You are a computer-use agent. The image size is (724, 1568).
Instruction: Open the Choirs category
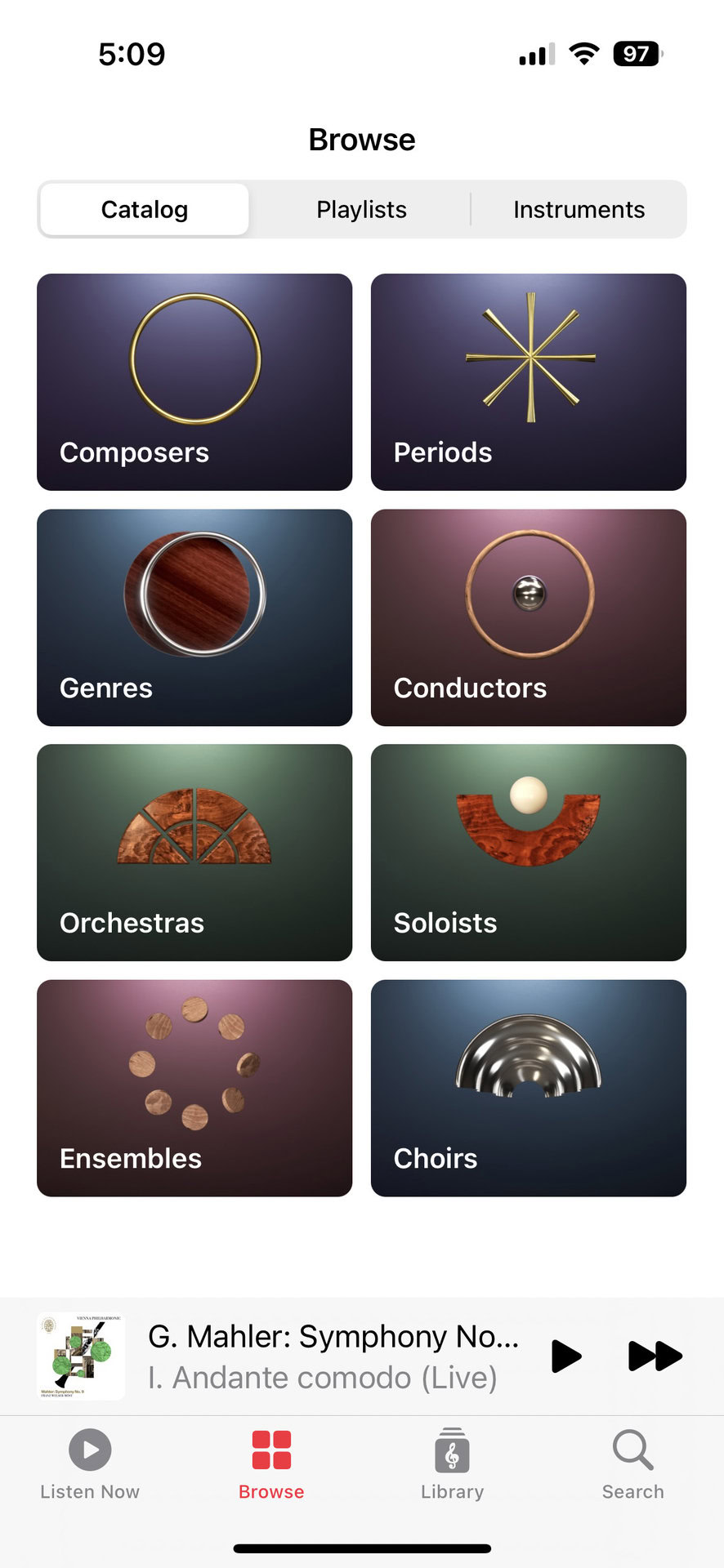click(528, 1088)
